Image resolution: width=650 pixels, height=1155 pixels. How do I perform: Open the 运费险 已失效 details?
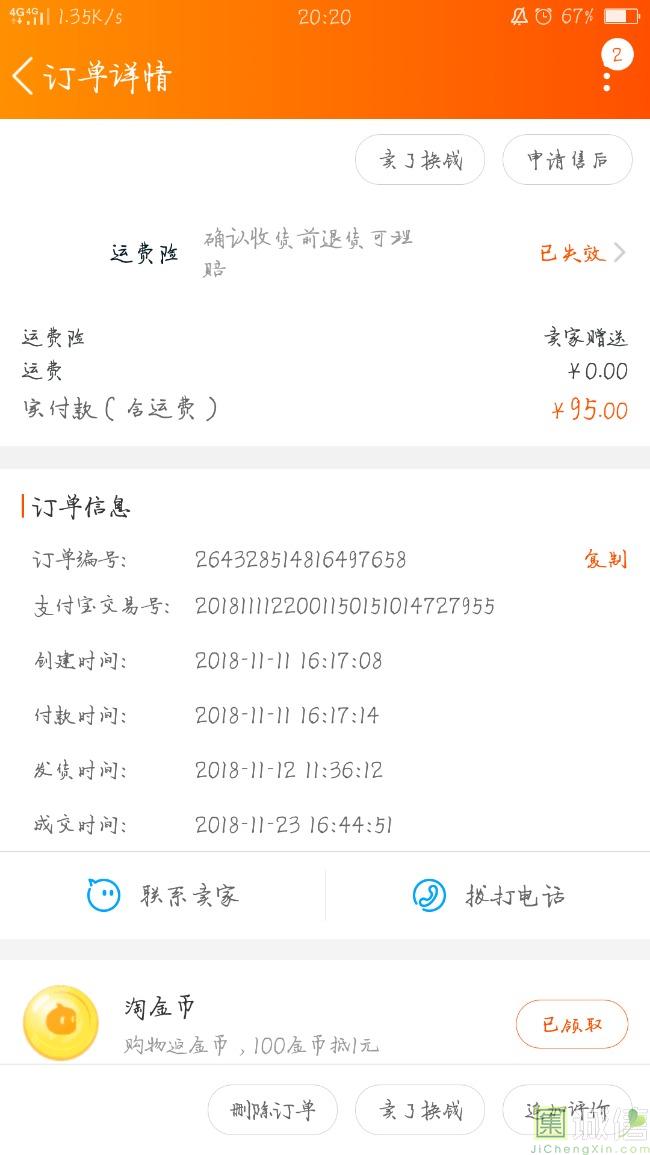coord(582,253)
